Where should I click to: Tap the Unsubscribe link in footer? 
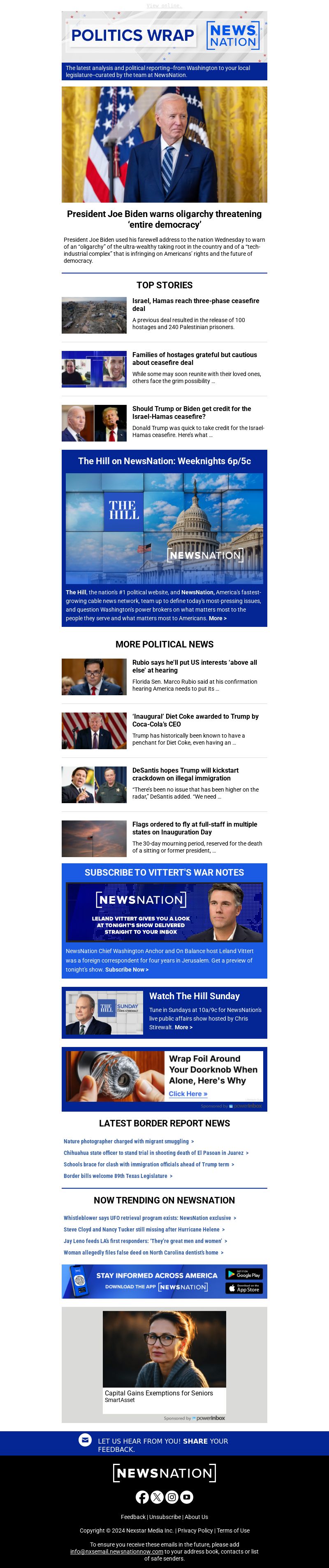(x=165, y=1517)
